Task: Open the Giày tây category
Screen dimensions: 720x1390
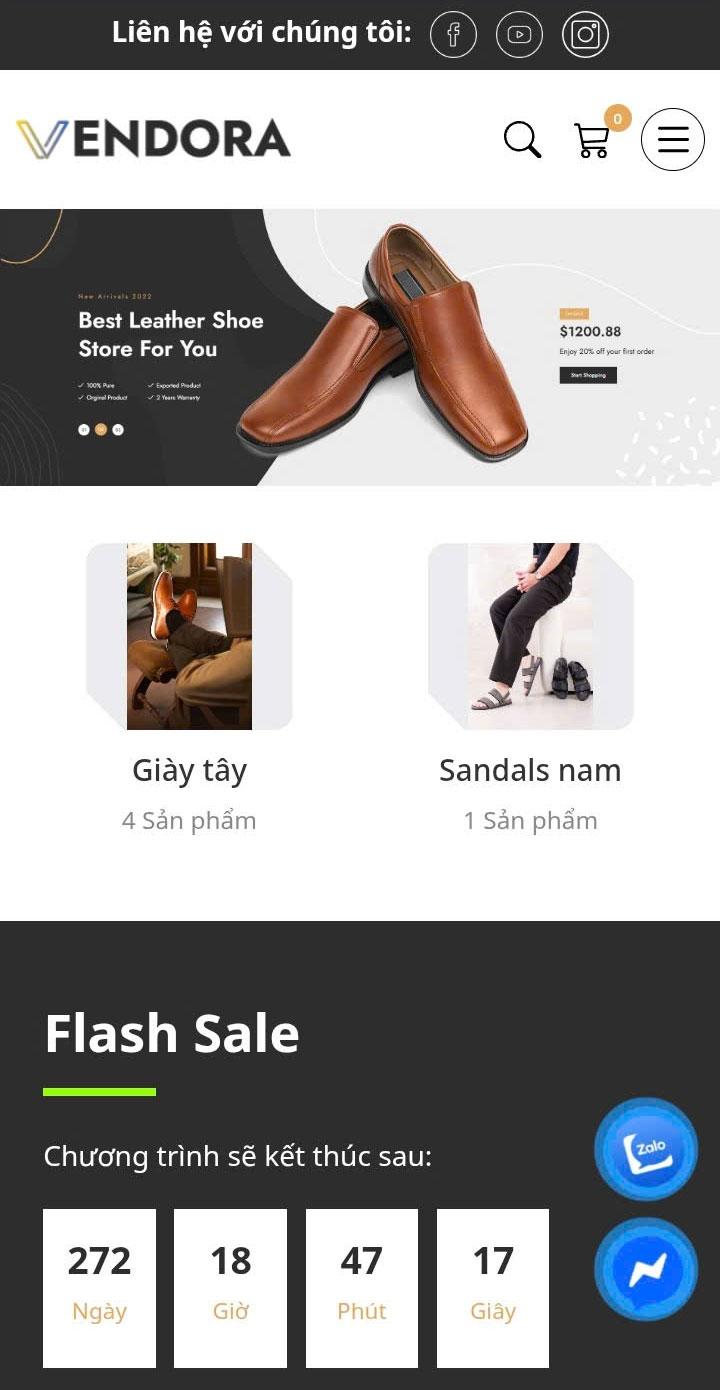Action: [189, 637]
